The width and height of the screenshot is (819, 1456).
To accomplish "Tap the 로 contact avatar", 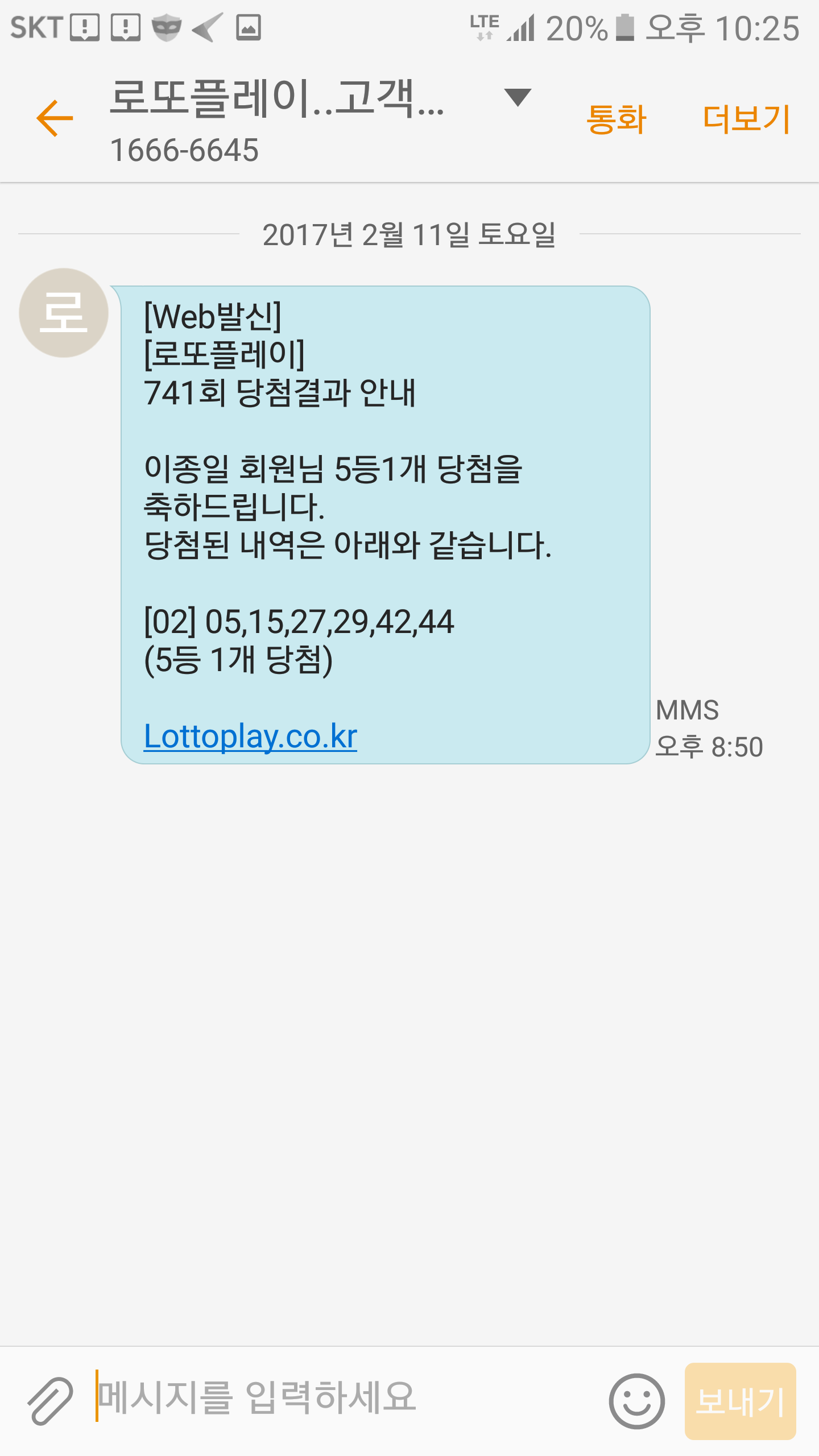I will point(64,313).
